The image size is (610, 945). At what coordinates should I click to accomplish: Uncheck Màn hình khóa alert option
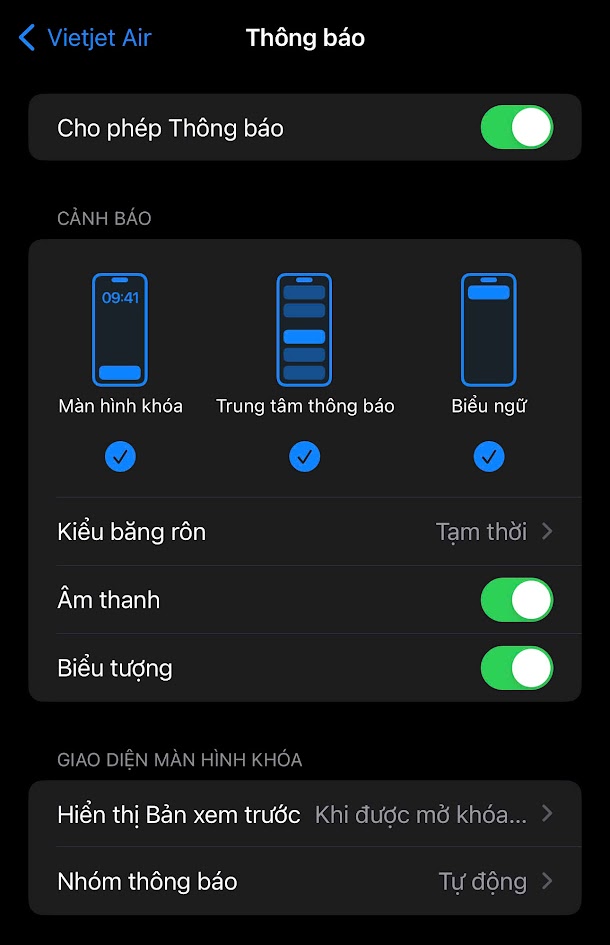120,456
